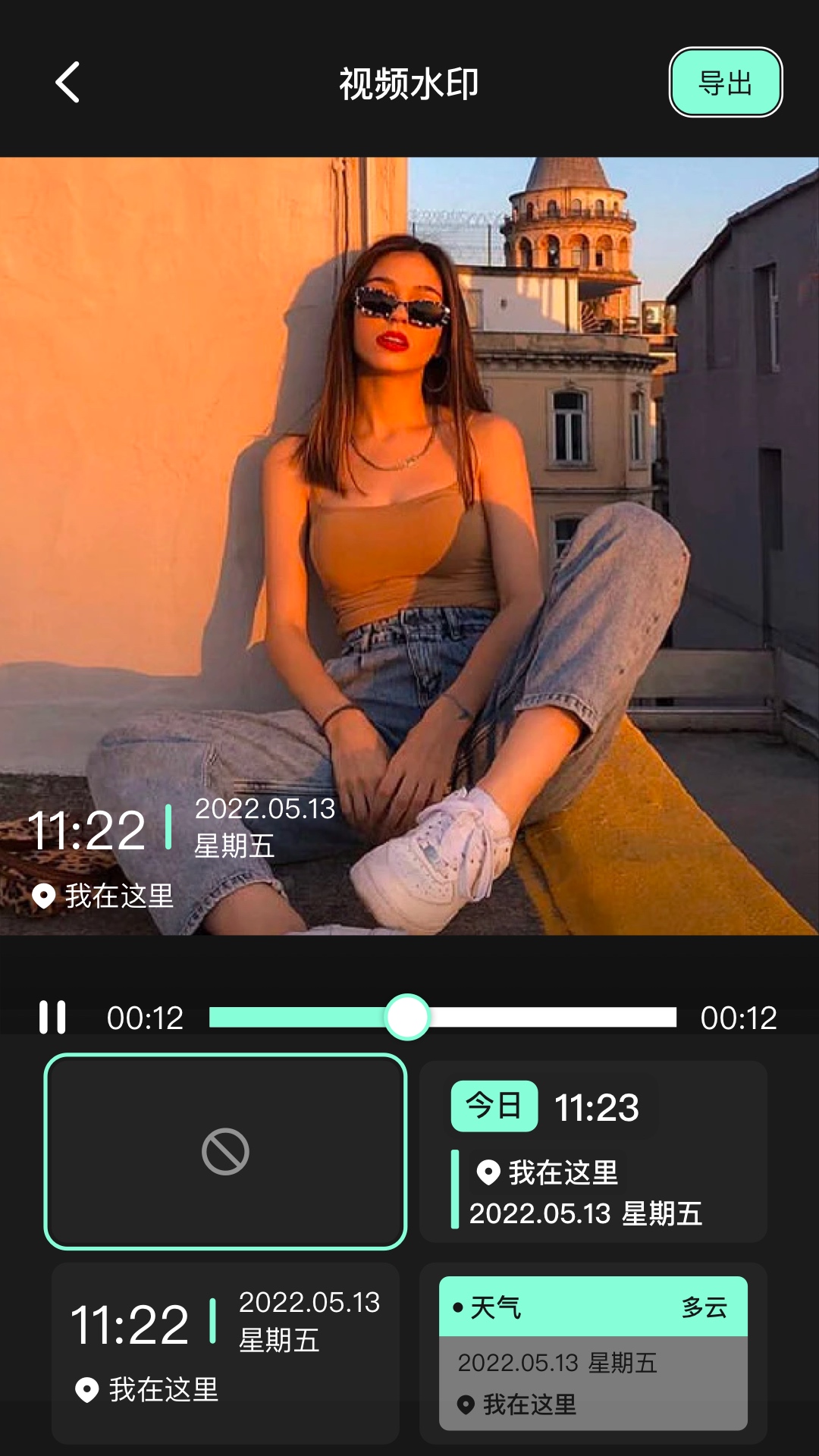Image resolution: width=819 pixels, height=1456 pixels.
Task: Tap the 导出 export button
Action: click(725, 83)
